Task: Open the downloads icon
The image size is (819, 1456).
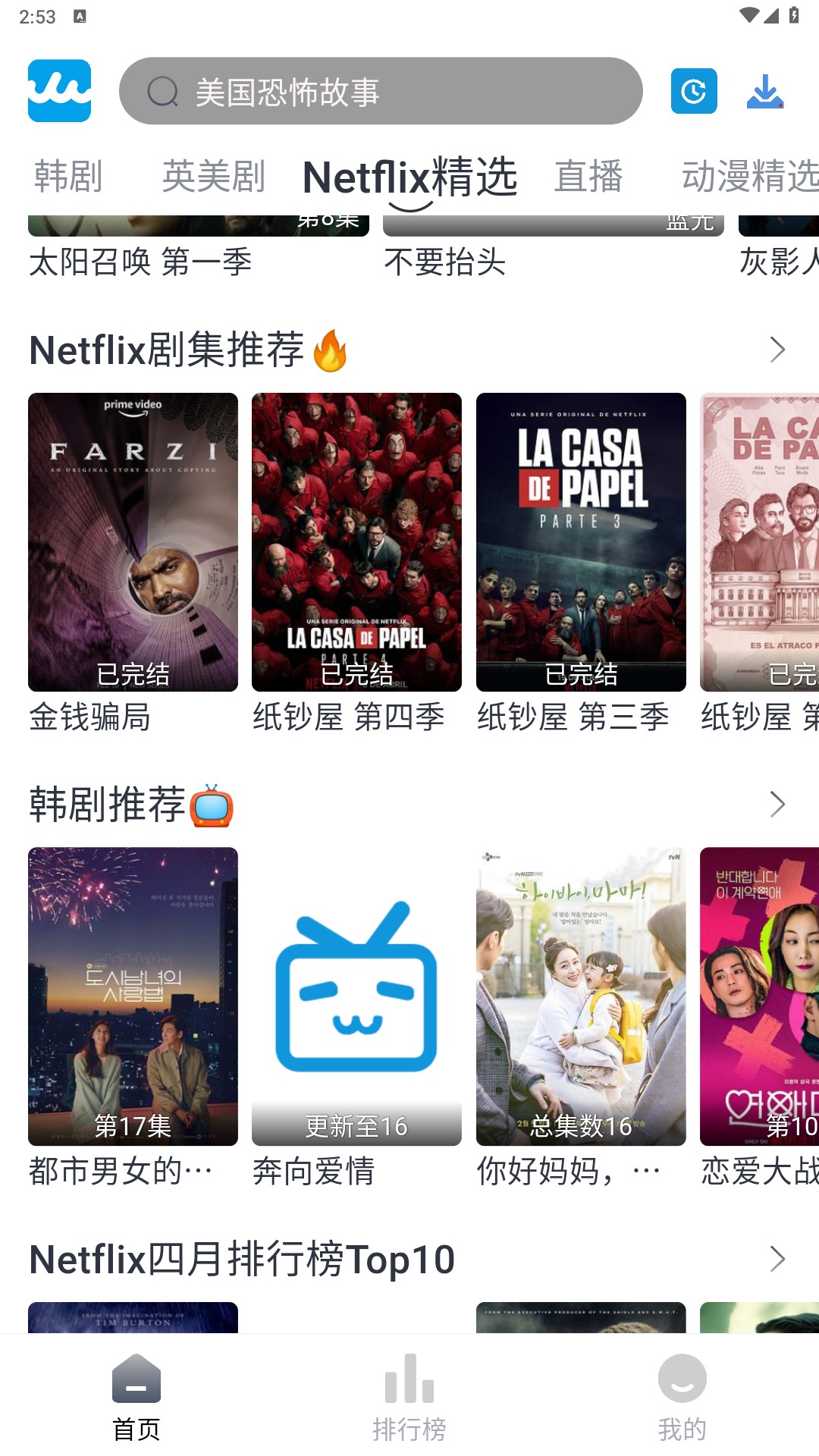Action: click(x=764, y=91)
